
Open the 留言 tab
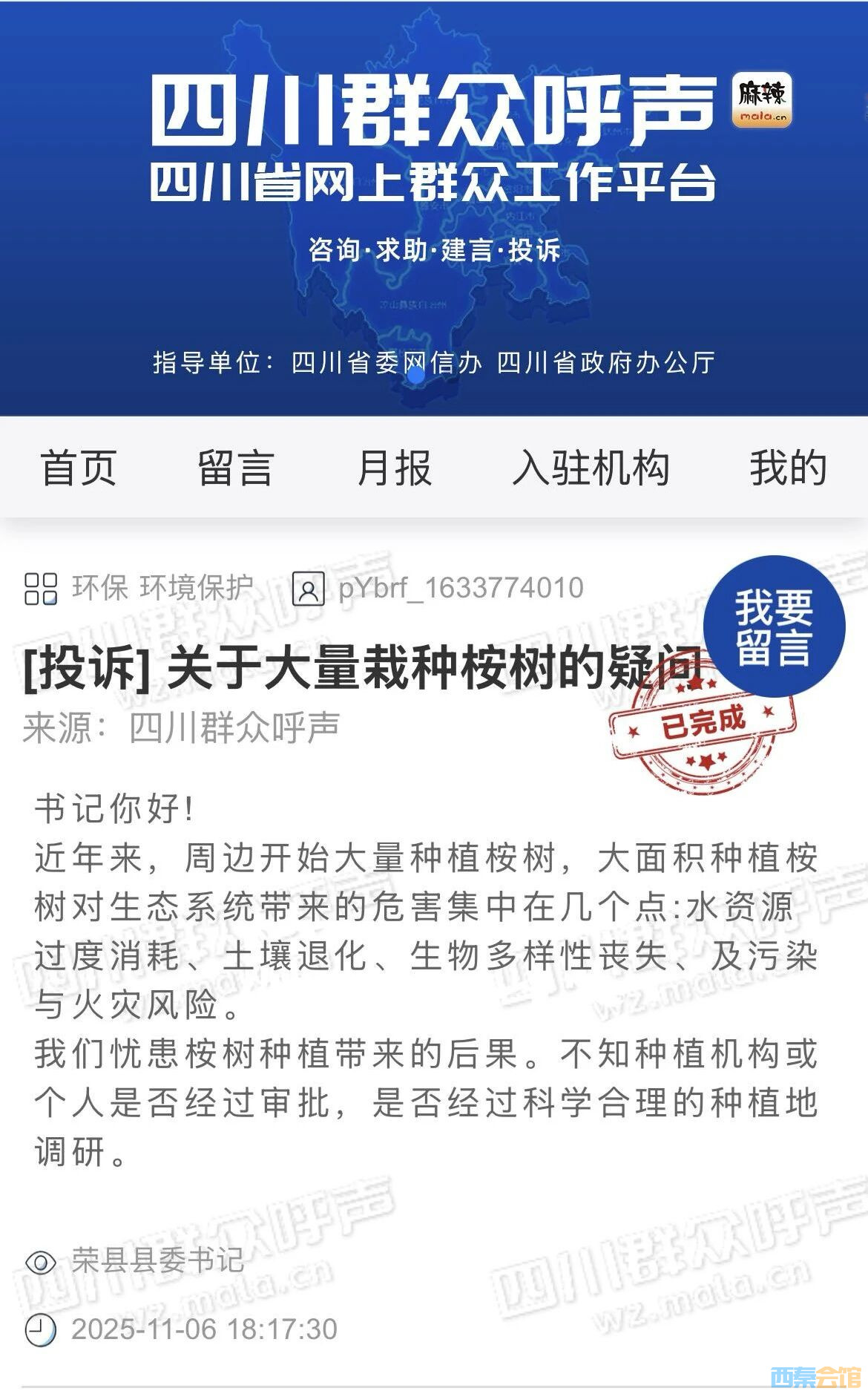(x=236, y=468)
